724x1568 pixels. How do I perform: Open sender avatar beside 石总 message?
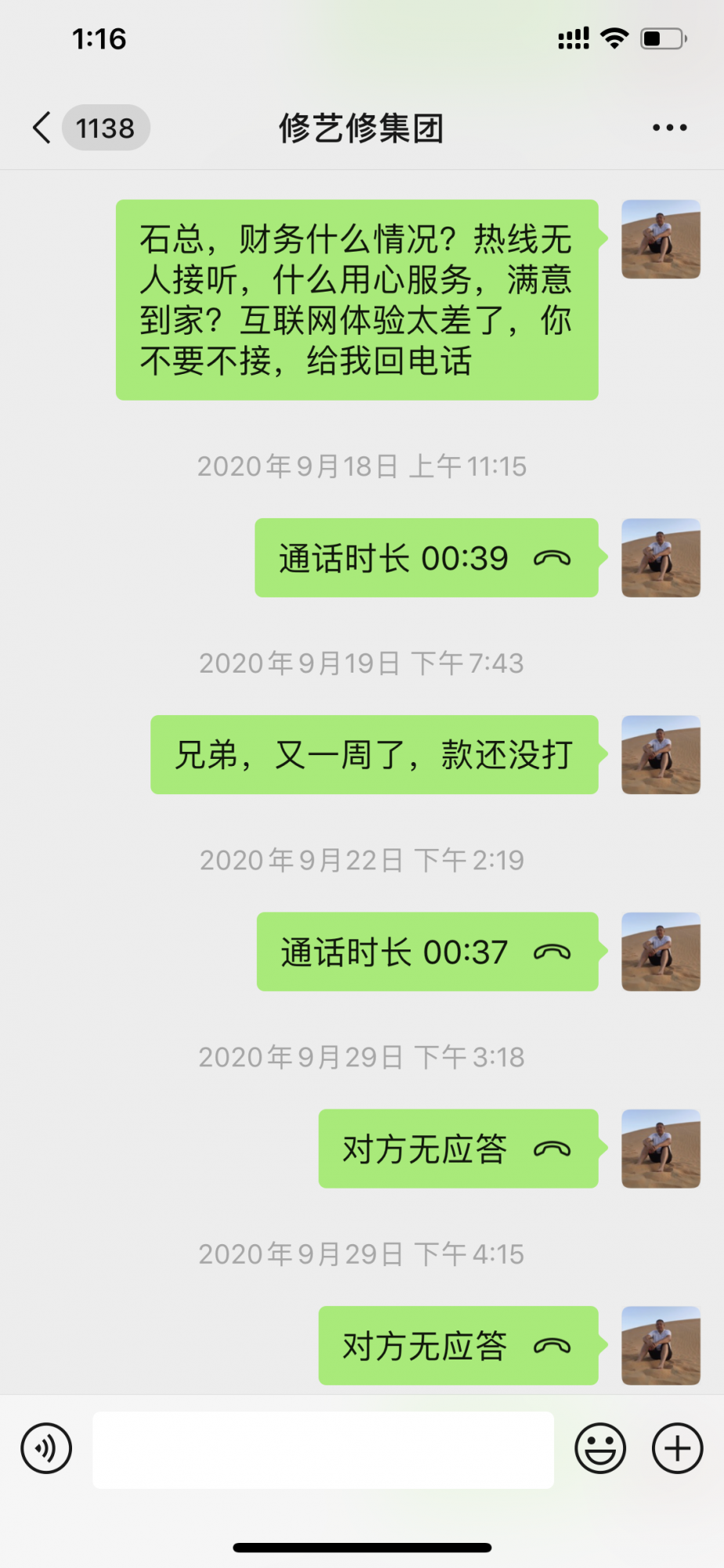click(661, 239)
